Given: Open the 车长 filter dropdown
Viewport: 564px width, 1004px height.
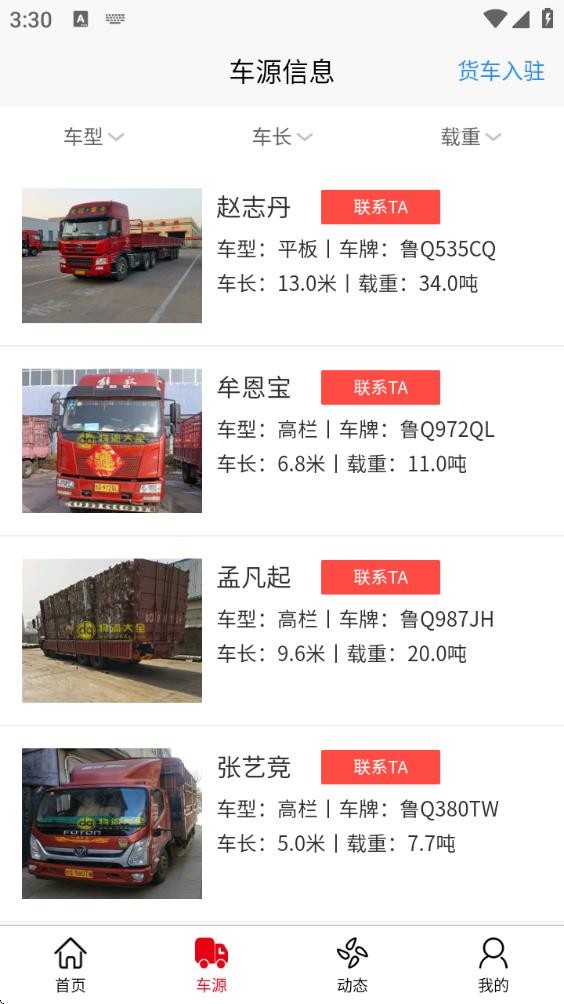Looking at the screenshot, I should click(282, 136).
